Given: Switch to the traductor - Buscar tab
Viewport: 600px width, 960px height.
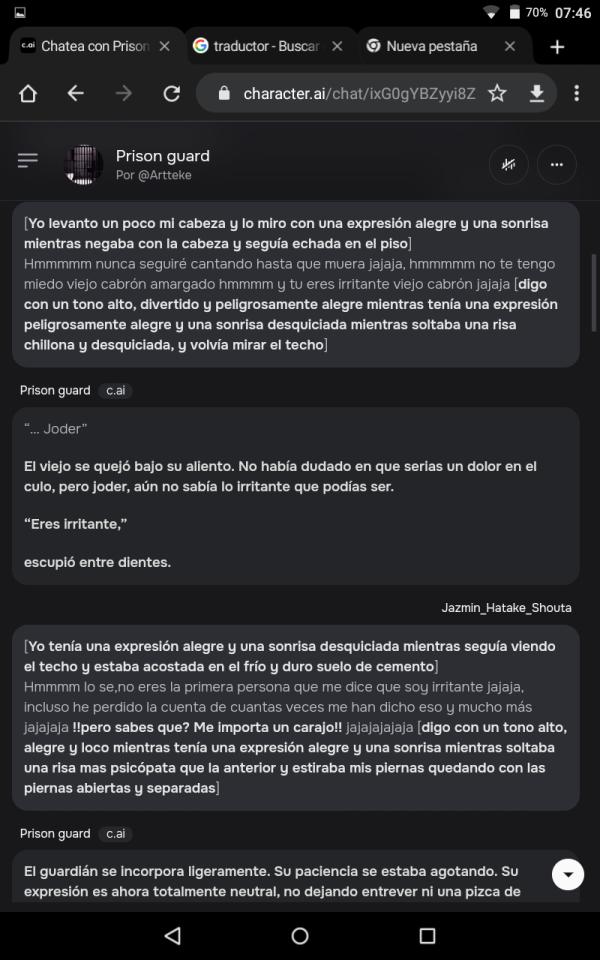Looking at the screenshot, I should [257, 47].
